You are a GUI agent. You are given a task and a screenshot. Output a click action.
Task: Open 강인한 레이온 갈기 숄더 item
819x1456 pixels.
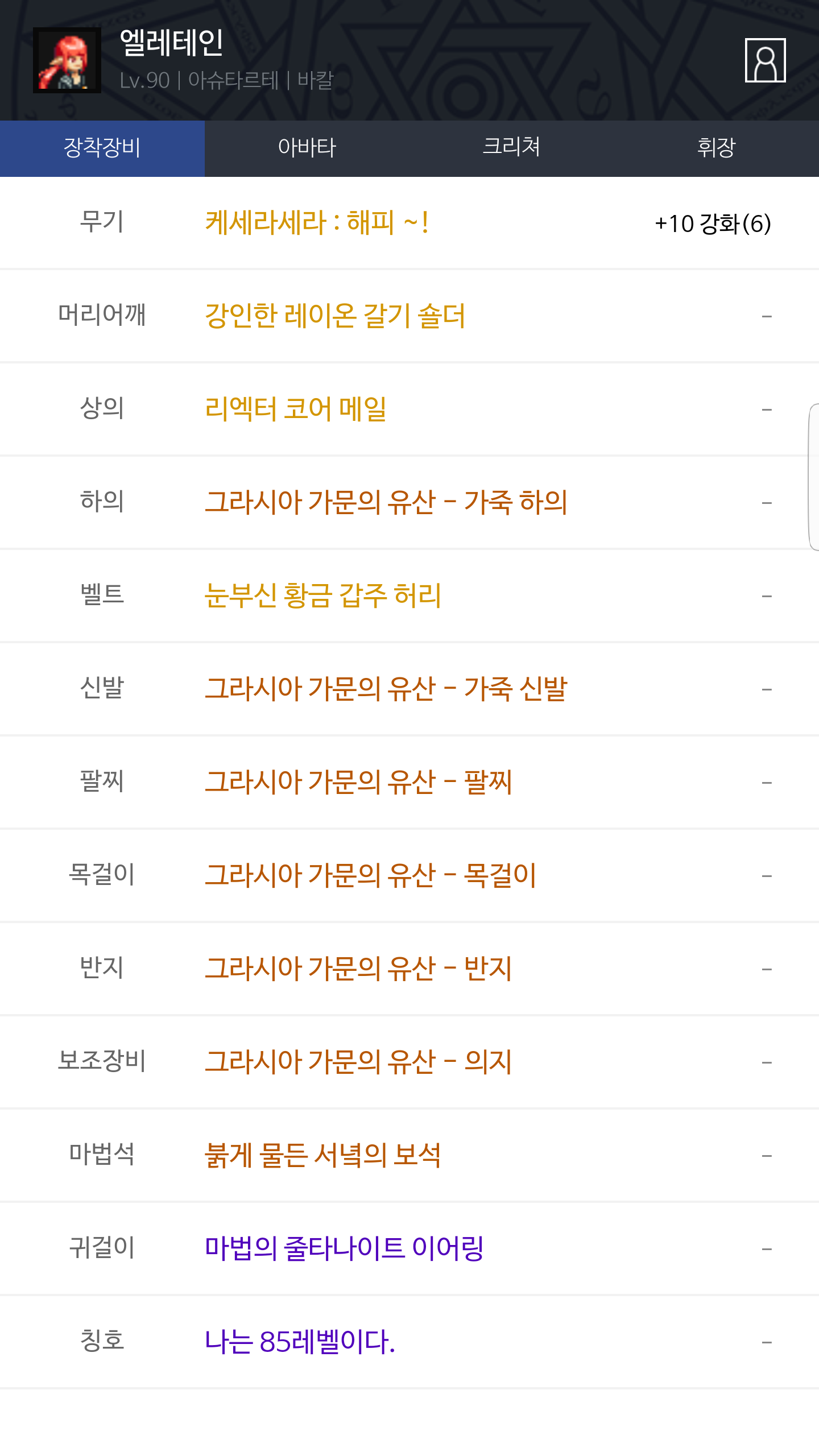pos(335,316)
